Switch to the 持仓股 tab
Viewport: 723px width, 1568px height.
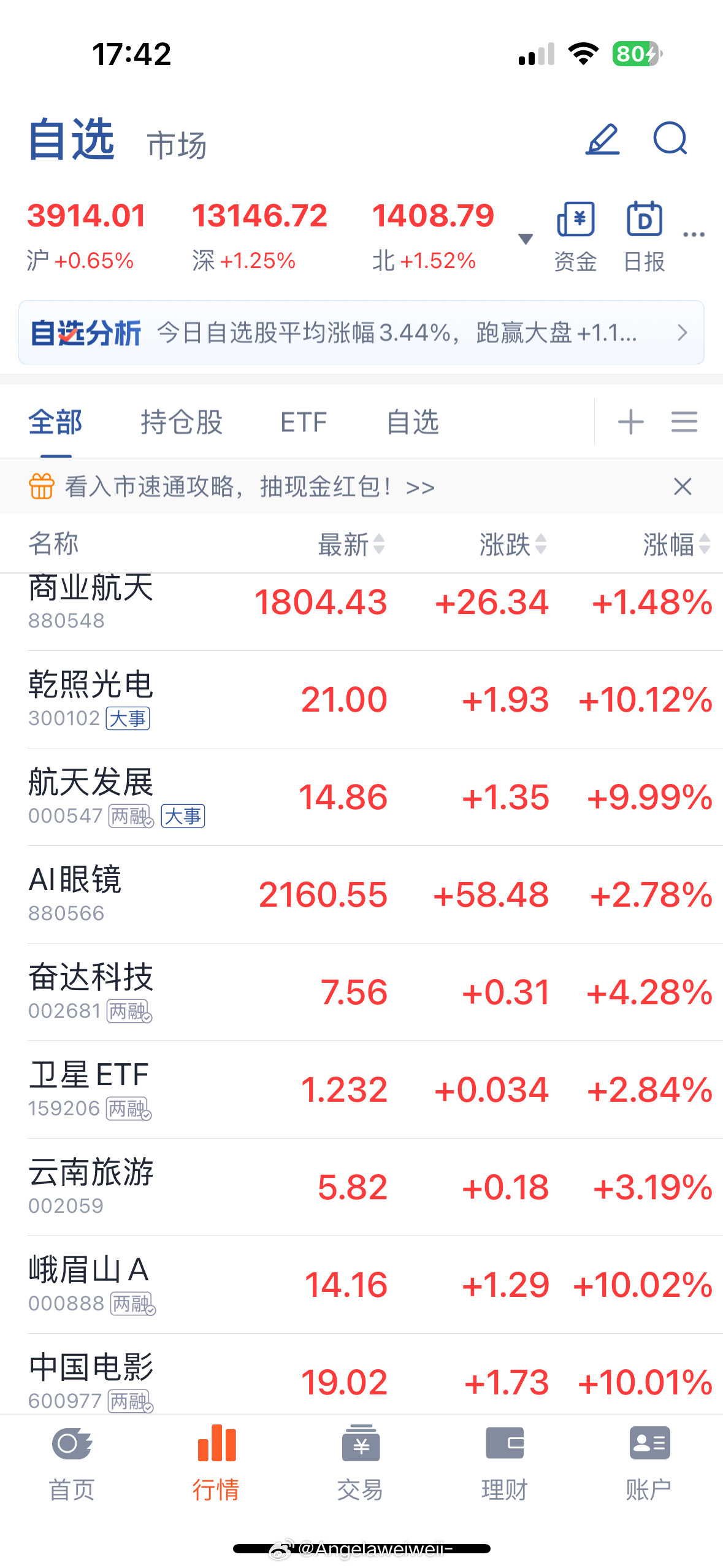180,421
